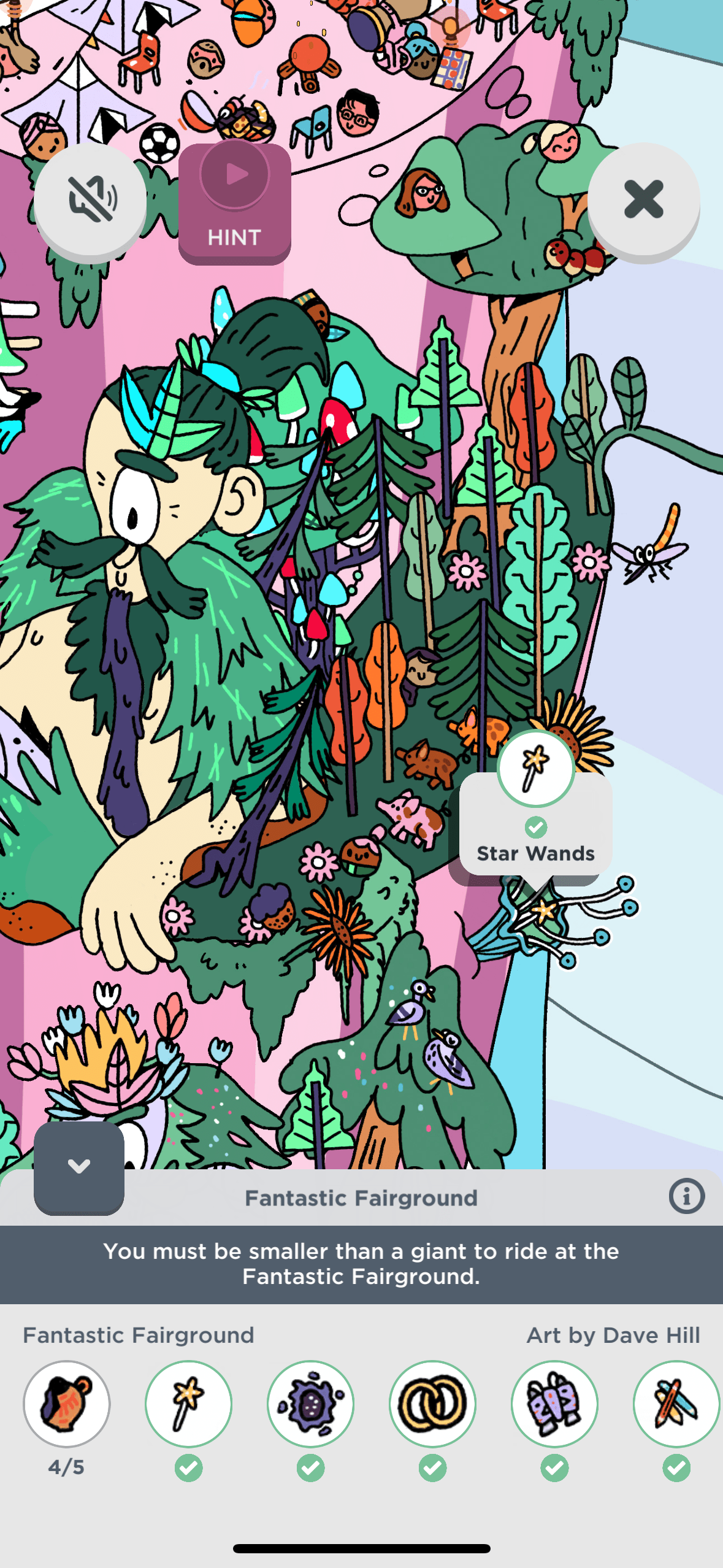The height and width of the screenshot is (1568, 723).
Task: Unmute the game sound
Action: point(90,199)
